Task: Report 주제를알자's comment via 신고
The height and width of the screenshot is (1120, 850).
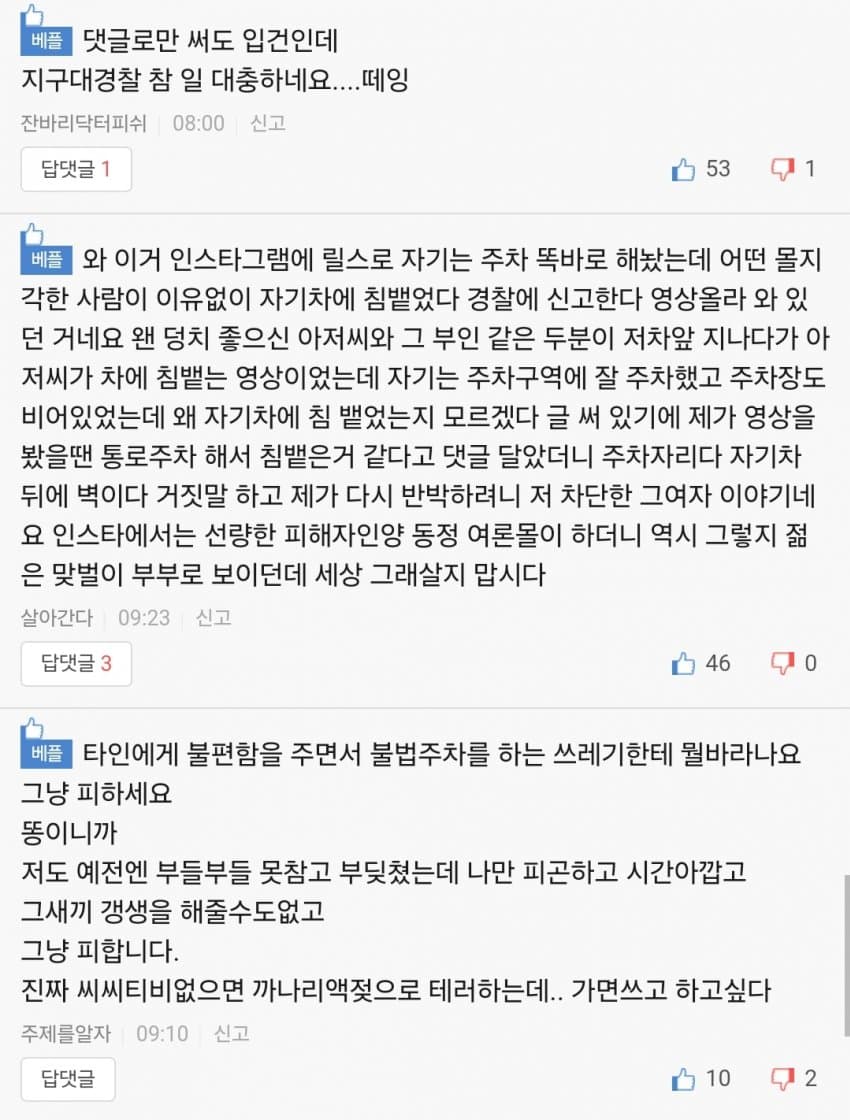Action: click(x=231, y=1033)
